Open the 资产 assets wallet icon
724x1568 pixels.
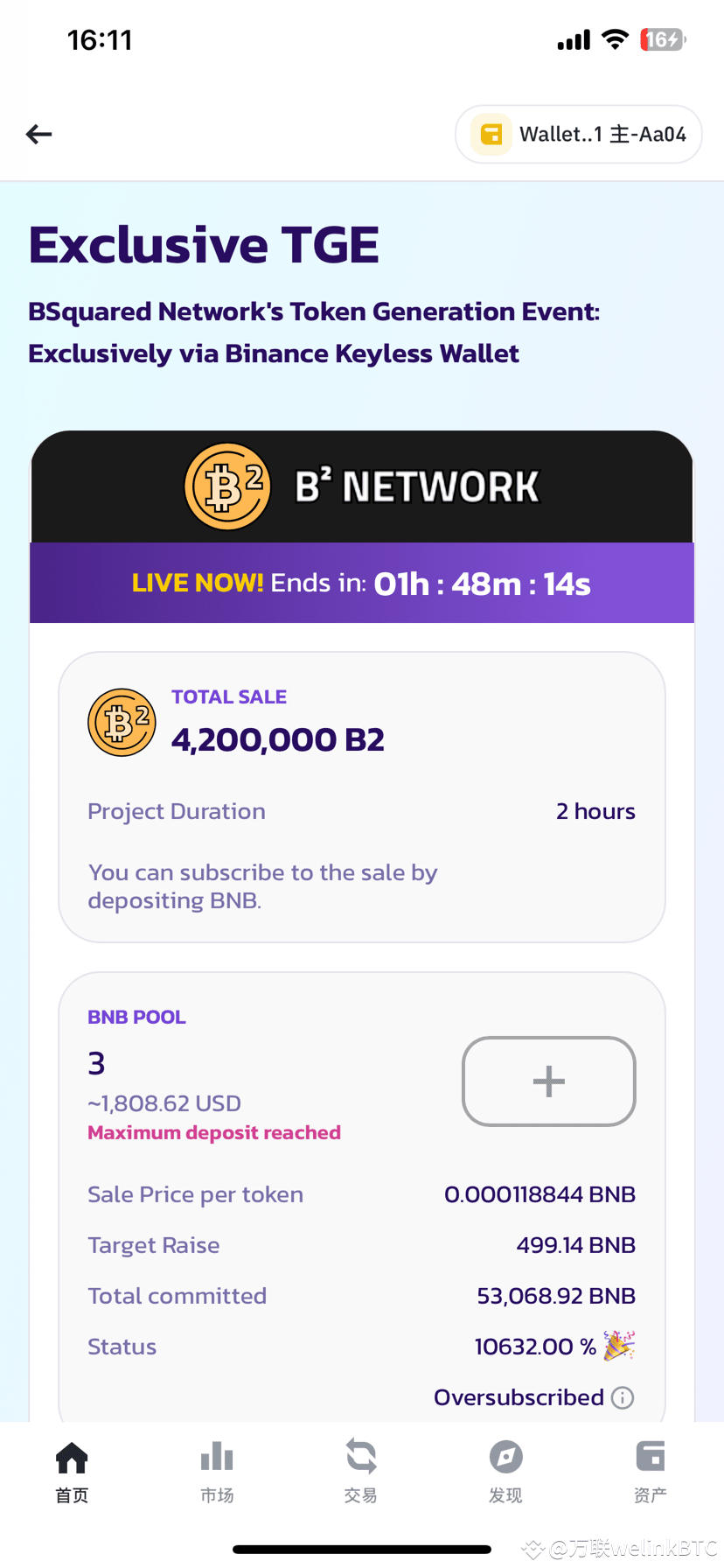(651, 1461)
